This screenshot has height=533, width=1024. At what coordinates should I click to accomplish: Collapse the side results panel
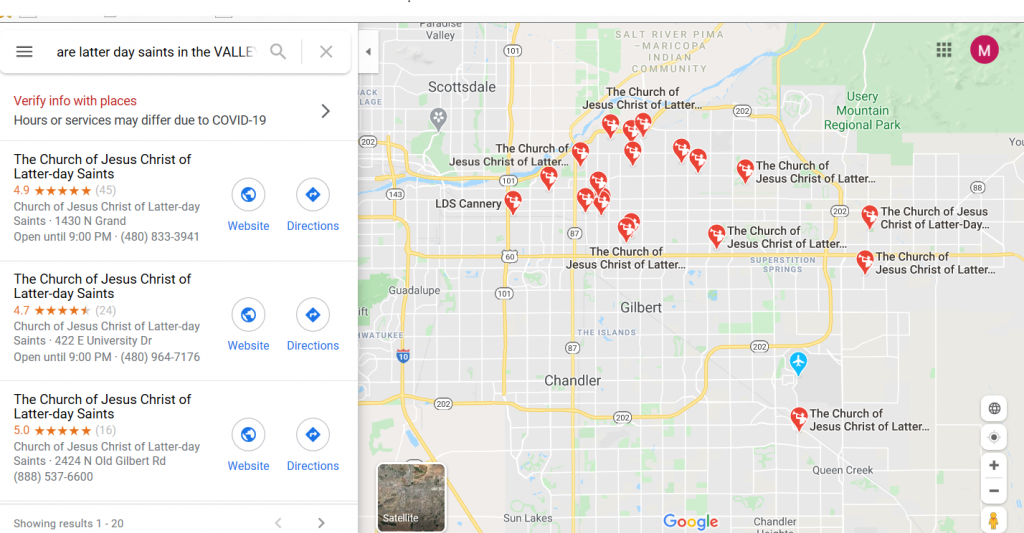[x=368, y=52]
